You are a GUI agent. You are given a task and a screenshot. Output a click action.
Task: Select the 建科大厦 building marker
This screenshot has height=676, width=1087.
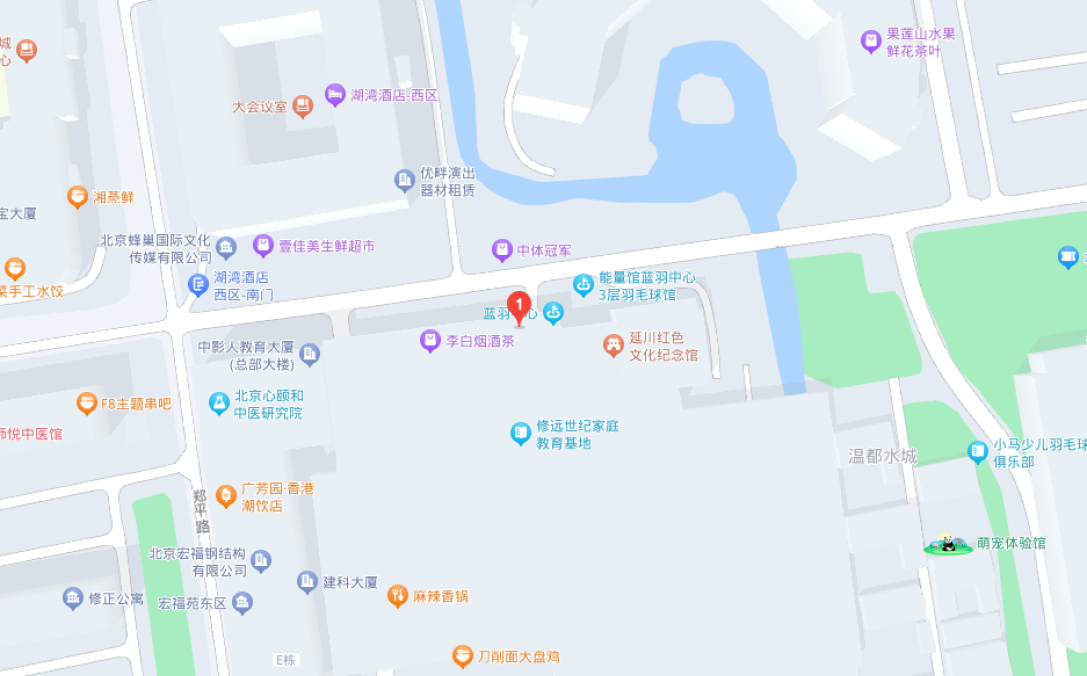tap(307, 581)
